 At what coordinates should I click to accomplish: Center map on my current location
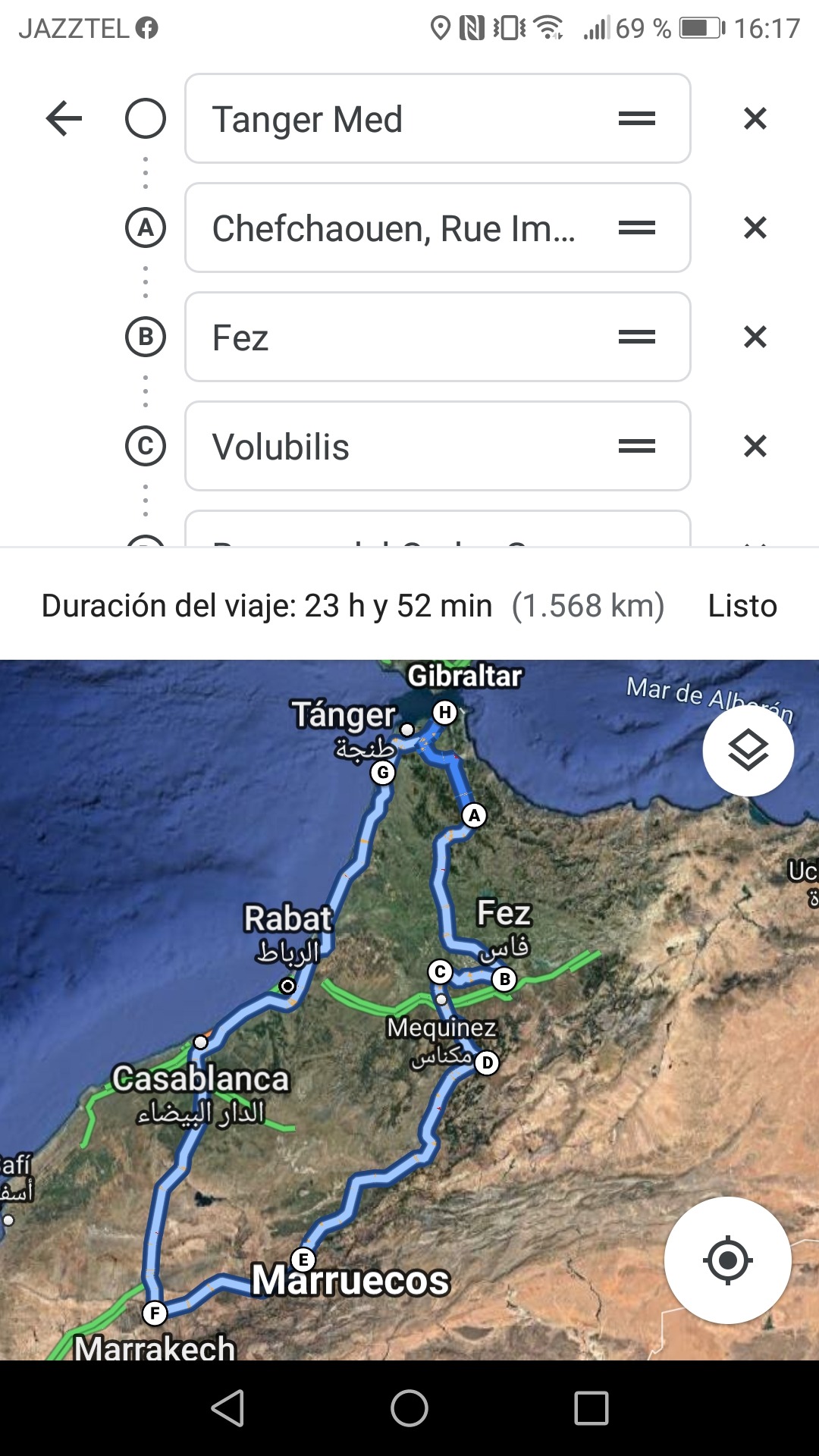pyautogui.click(x=727, y=1260)
